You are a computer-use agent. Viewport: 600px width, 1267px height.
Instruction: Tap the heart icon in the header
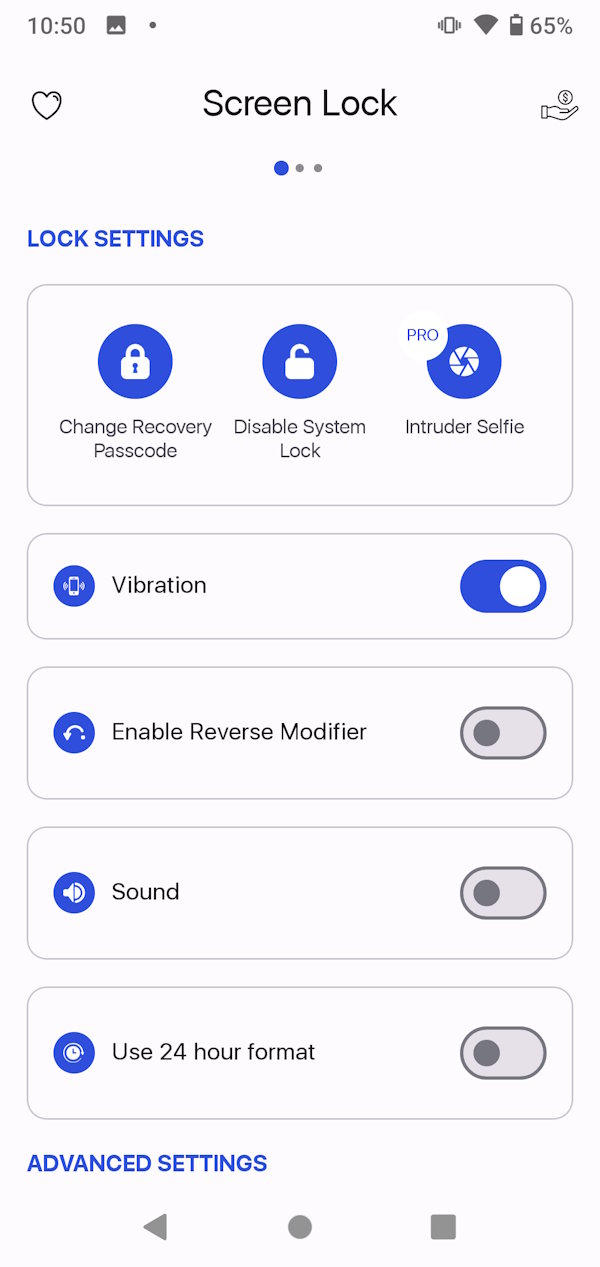tap(47, 105)
